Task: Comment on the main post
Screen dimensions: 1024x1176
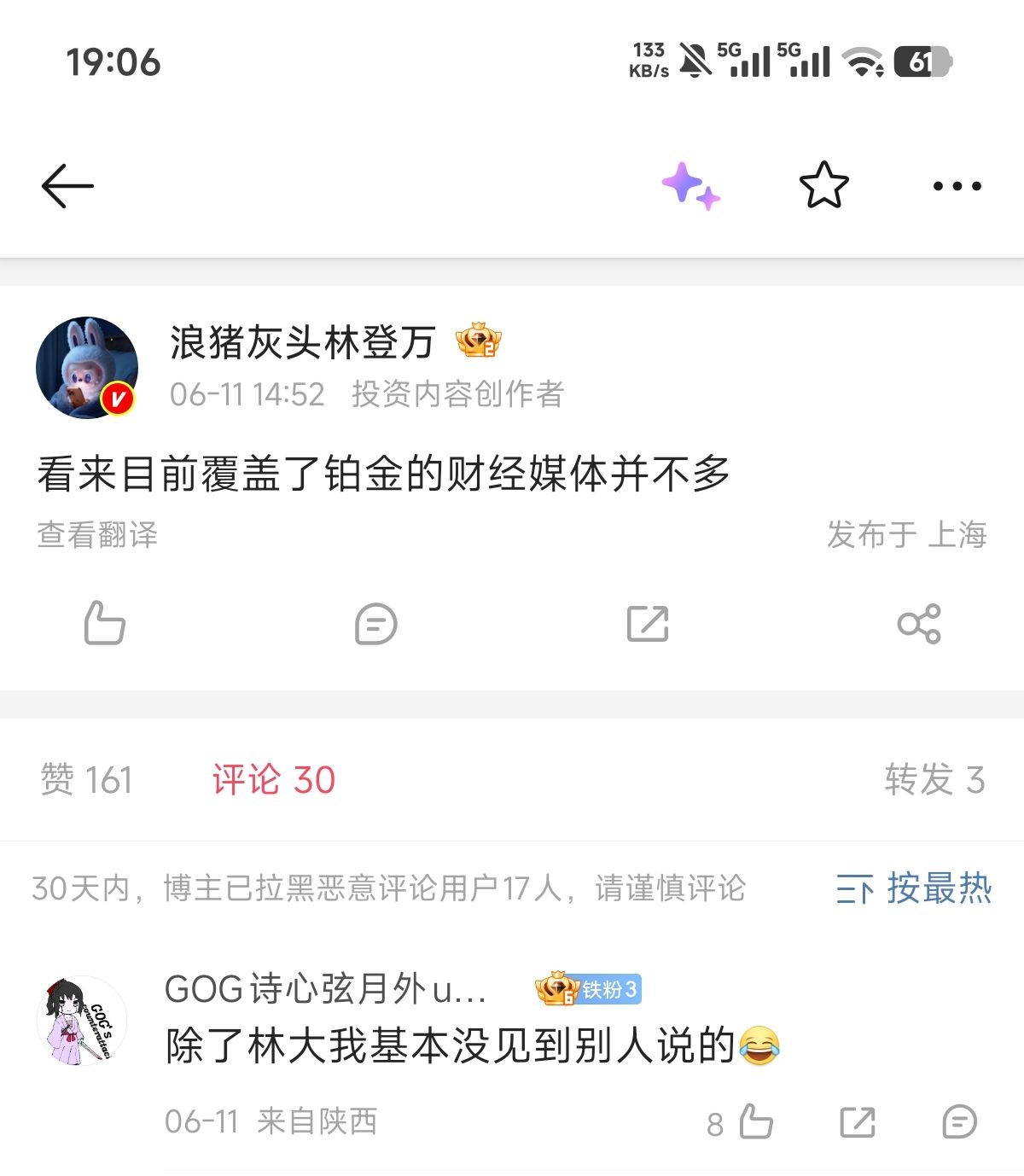Action: 375,623
